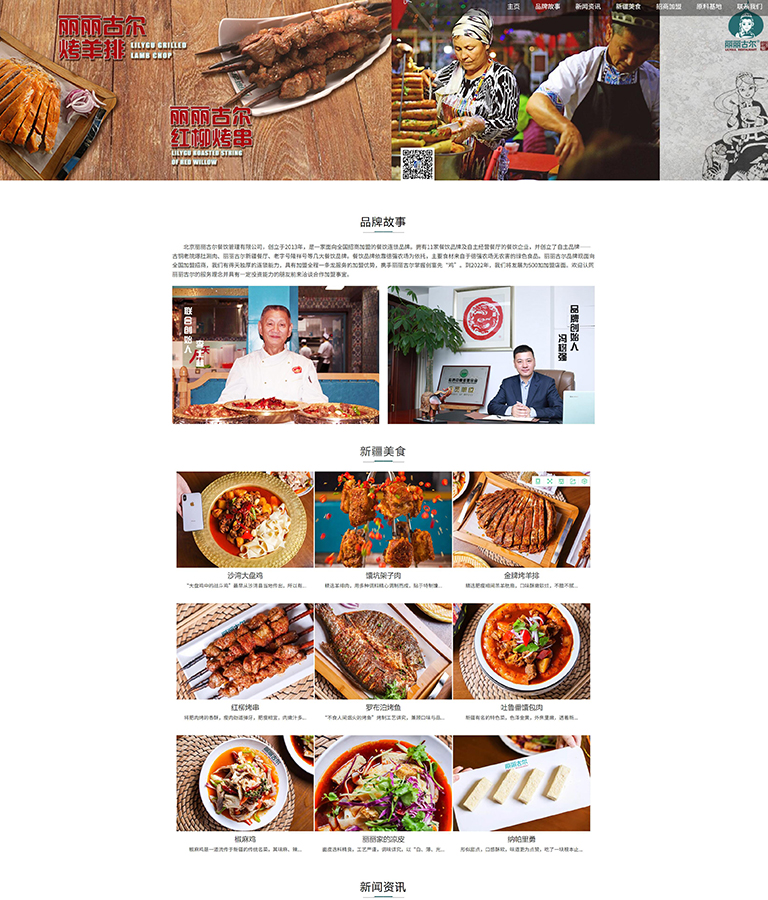Image resolution: width=768 pixels, height=900 pixels.
Task: Open the 罗布泊烤鱼 dish card
Action: pos(383,652)
